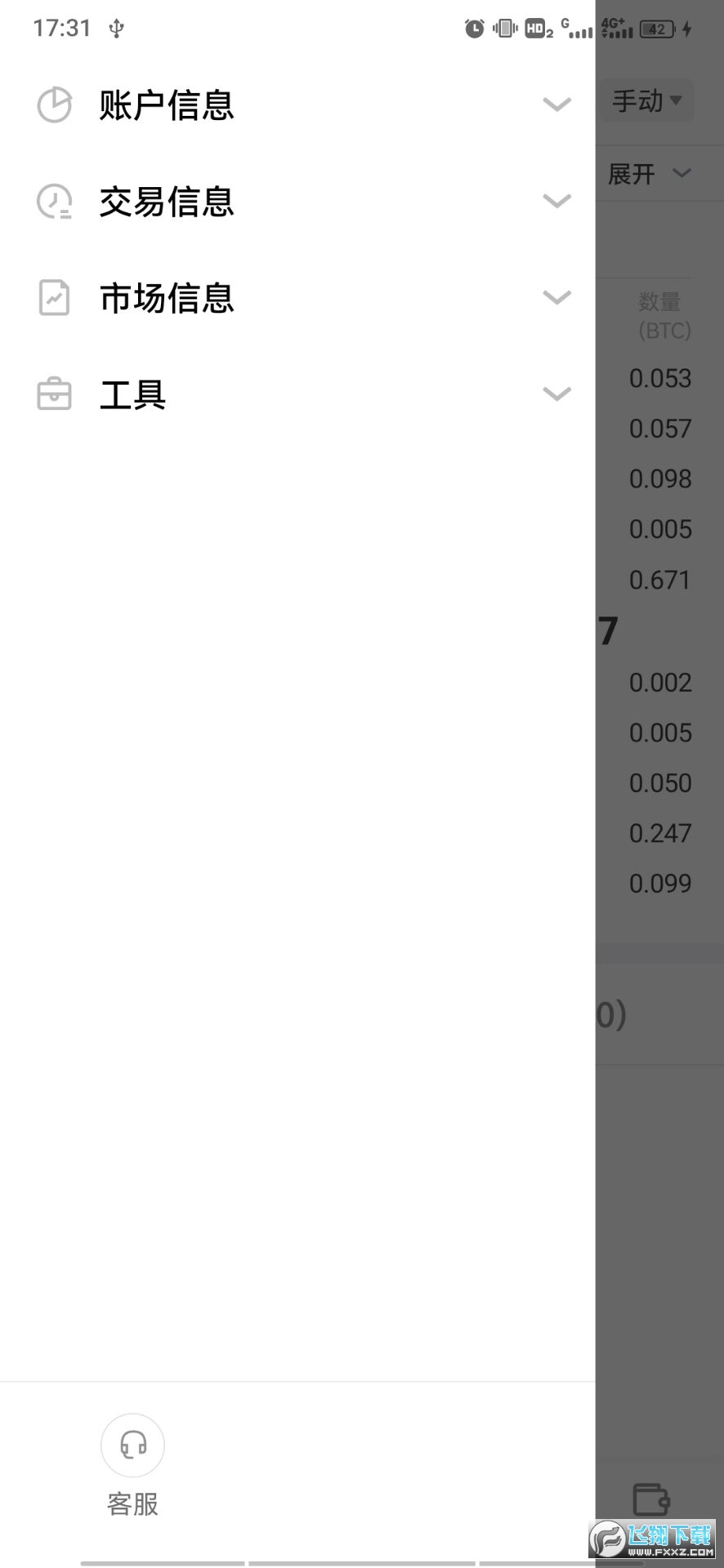This screenshot has width=724, height=1568.
Task: Select the 账户信息 menu entry
Action: (167, 105)
